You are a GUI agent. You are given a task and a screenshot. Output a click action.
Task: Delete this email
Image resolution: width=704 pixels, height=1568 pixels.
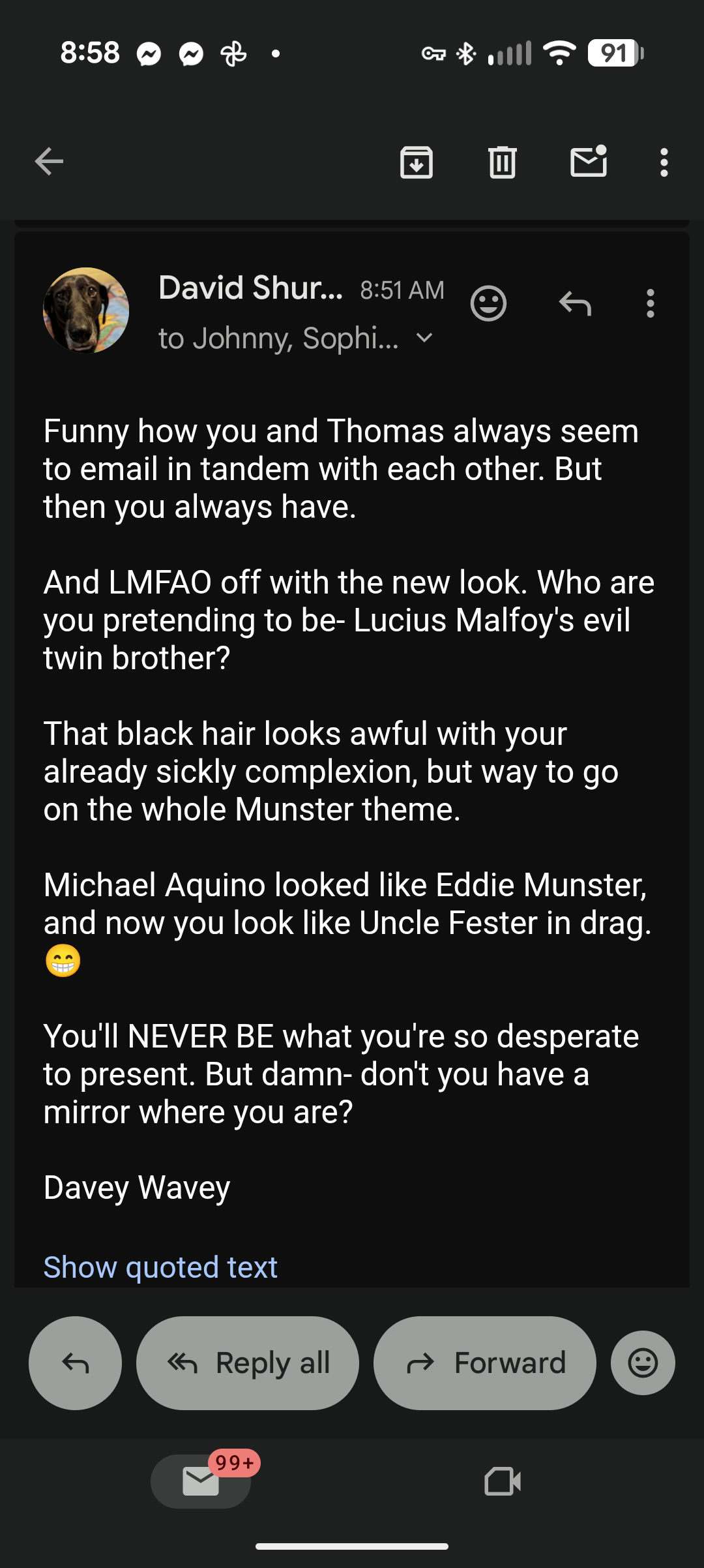click(x=502, y=162)
